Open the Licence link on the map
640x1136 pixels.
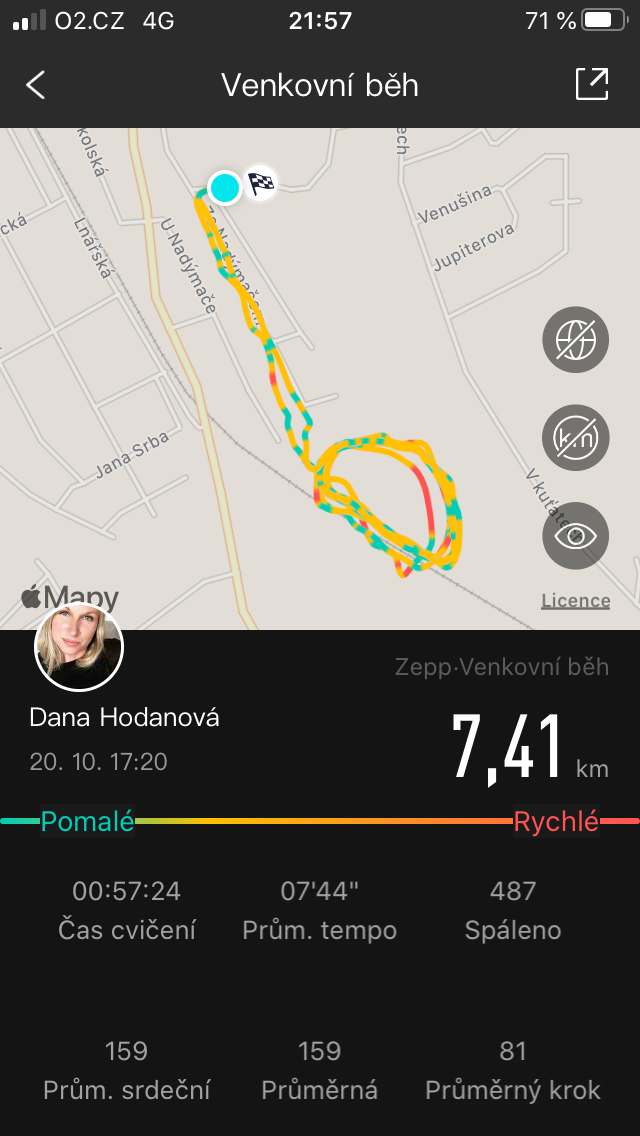pyautogui.click(x=575, y=601)
